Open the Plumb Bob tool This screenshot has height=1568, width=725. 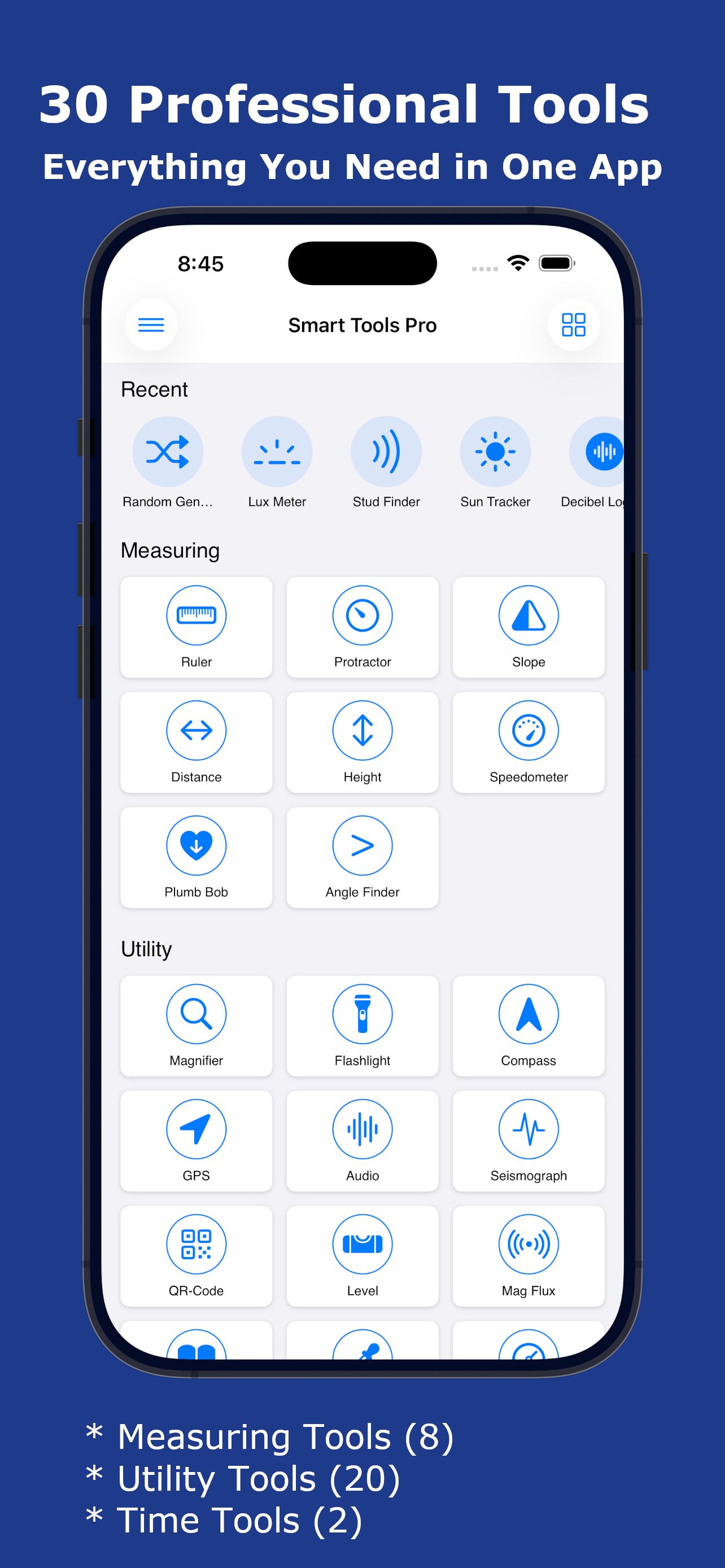tap(196, 857)
